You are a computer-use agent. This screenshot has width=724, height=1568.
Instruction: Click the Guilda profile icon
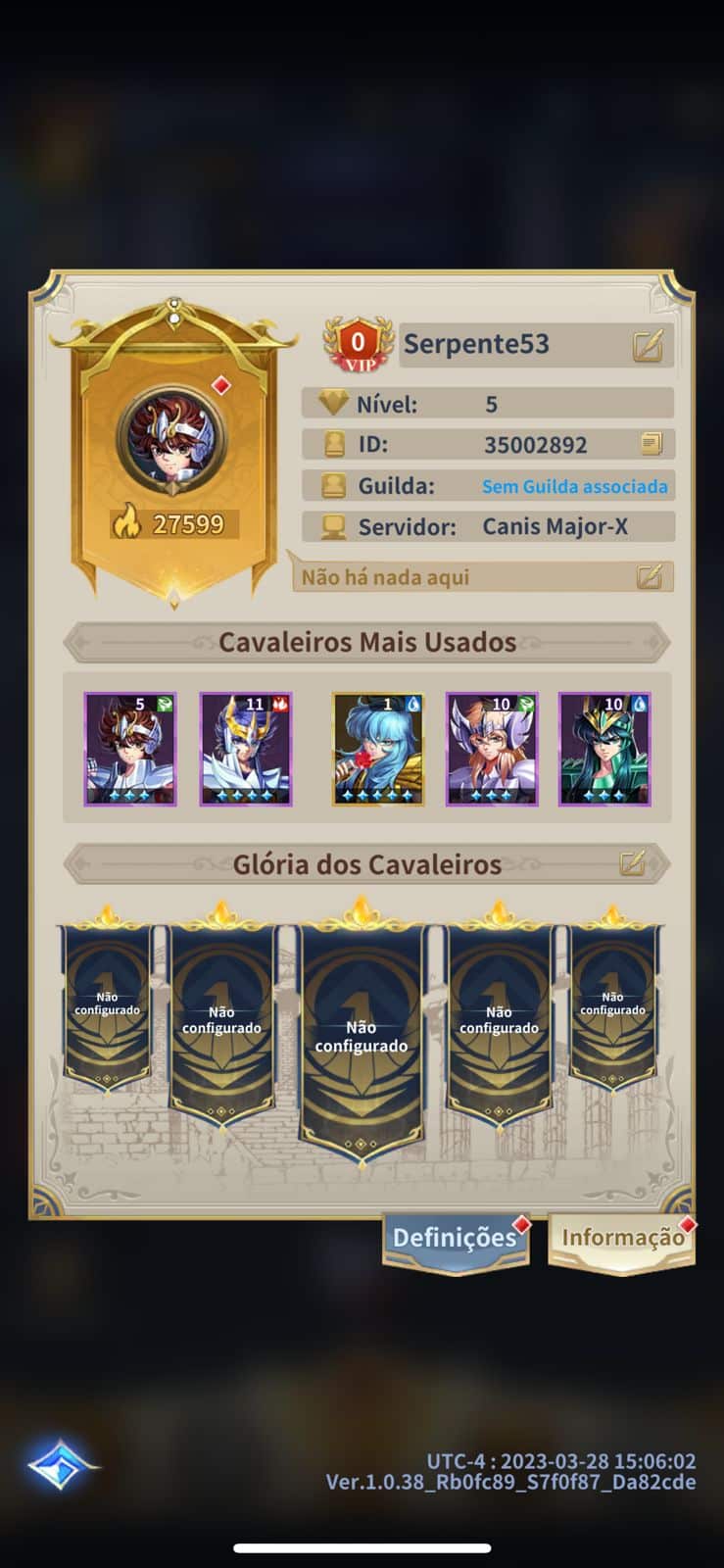(x=332, y=485)
